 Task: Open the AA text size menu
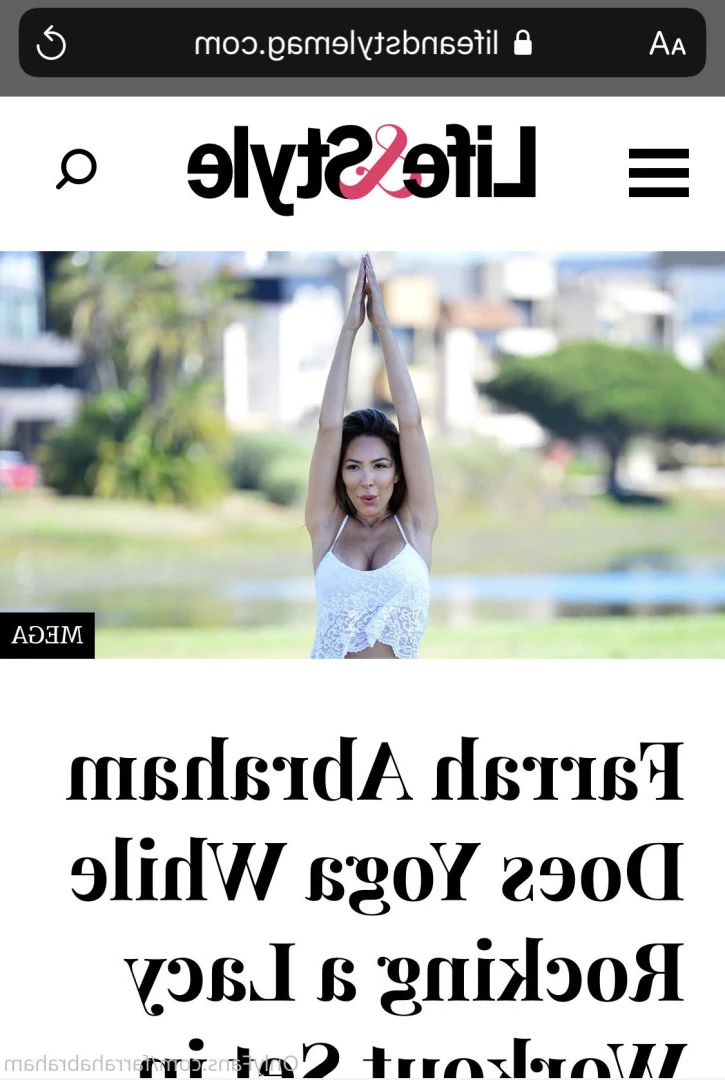coord(666,43)
